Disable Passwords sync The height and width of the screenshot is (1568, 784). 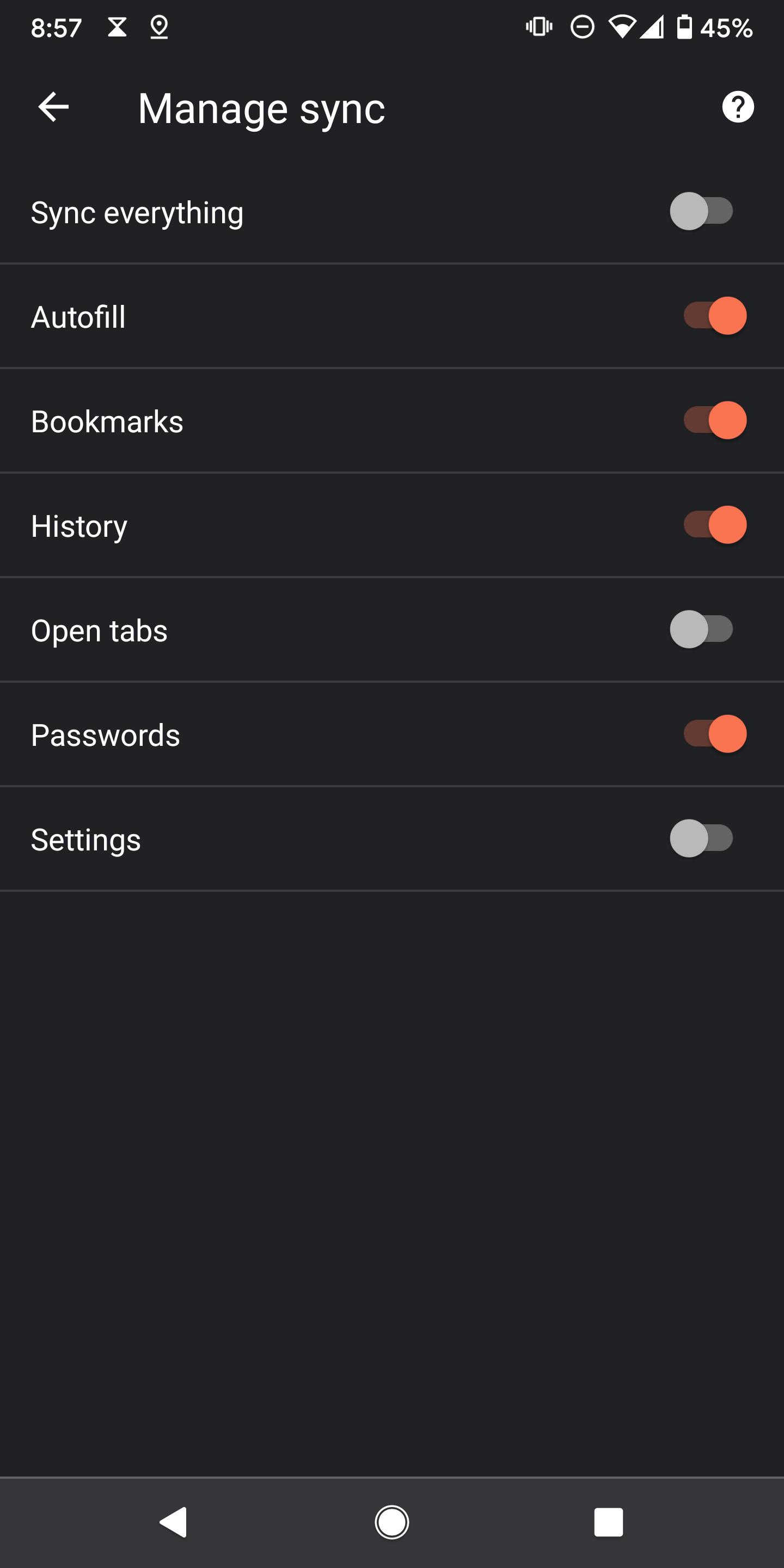(715, 734)
